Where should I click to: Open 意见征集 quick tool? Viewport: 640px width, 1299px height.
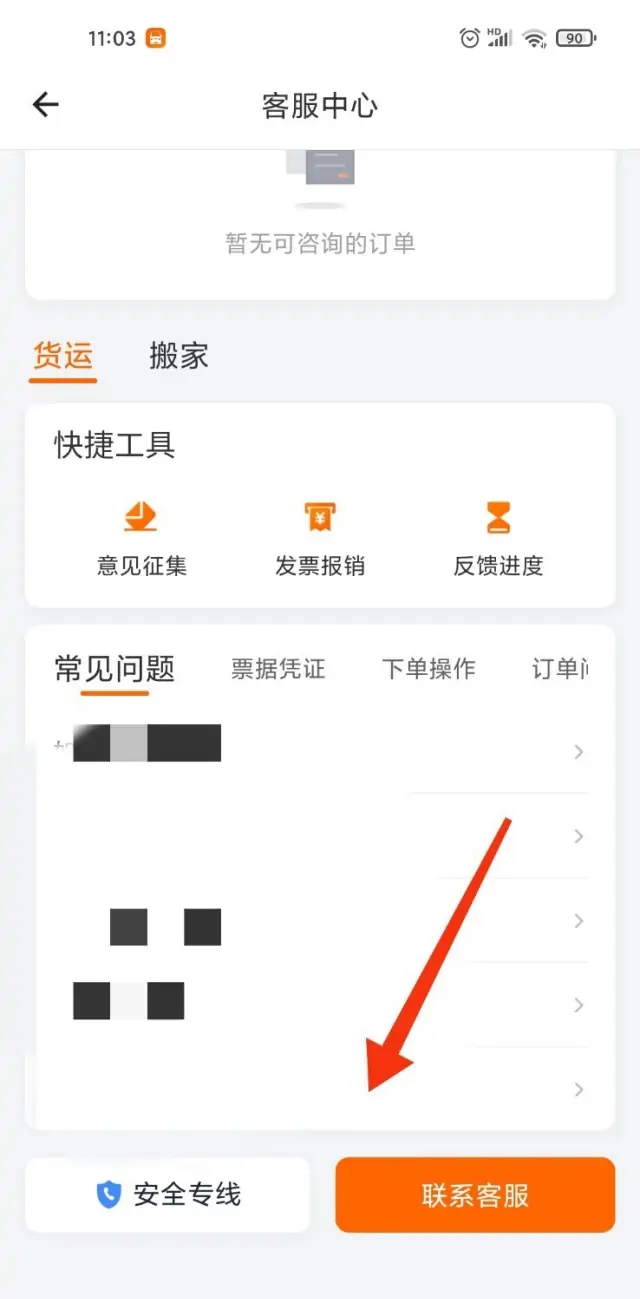142,539
